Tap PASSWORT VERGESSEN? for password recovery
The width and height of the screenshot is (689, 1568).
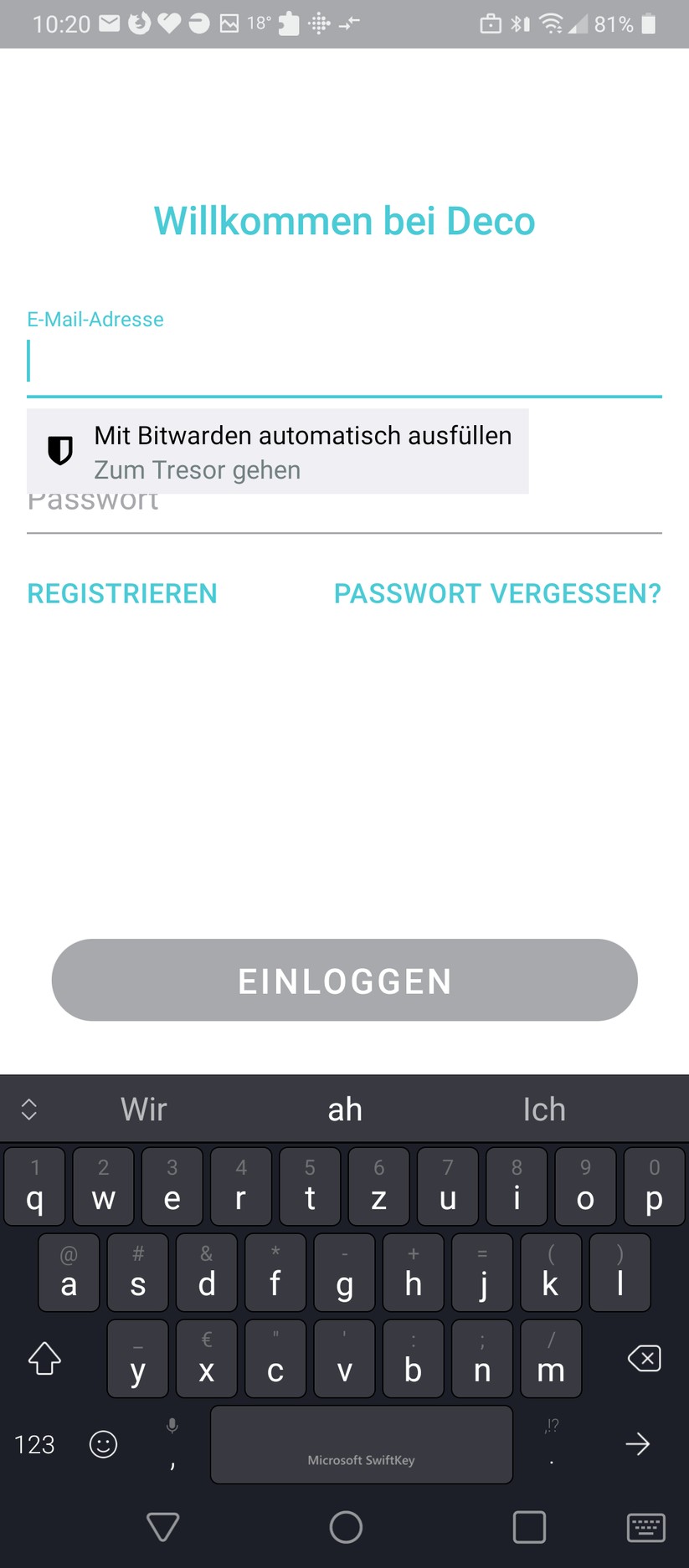[497, 593]
